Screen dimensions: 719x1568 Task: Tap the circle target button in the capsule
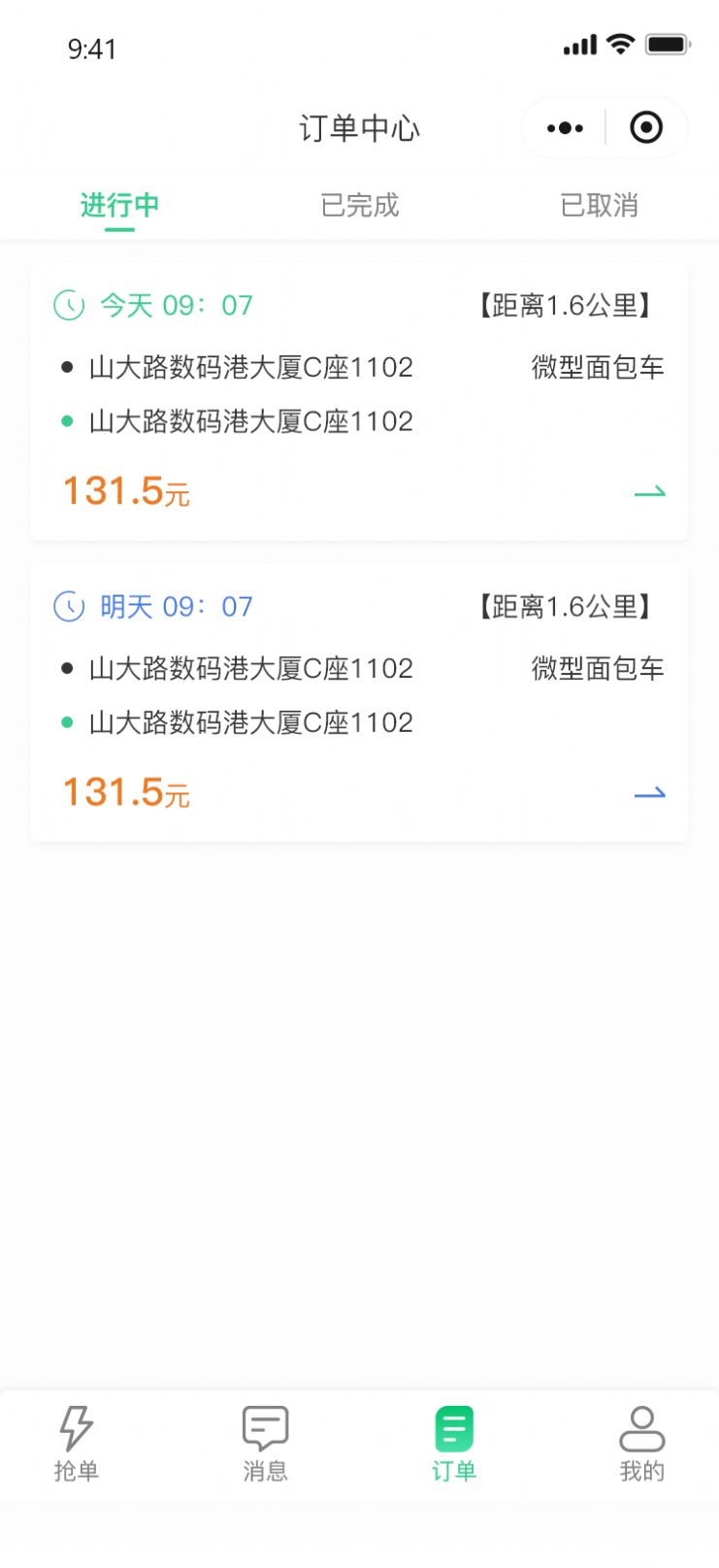(645, 127)
